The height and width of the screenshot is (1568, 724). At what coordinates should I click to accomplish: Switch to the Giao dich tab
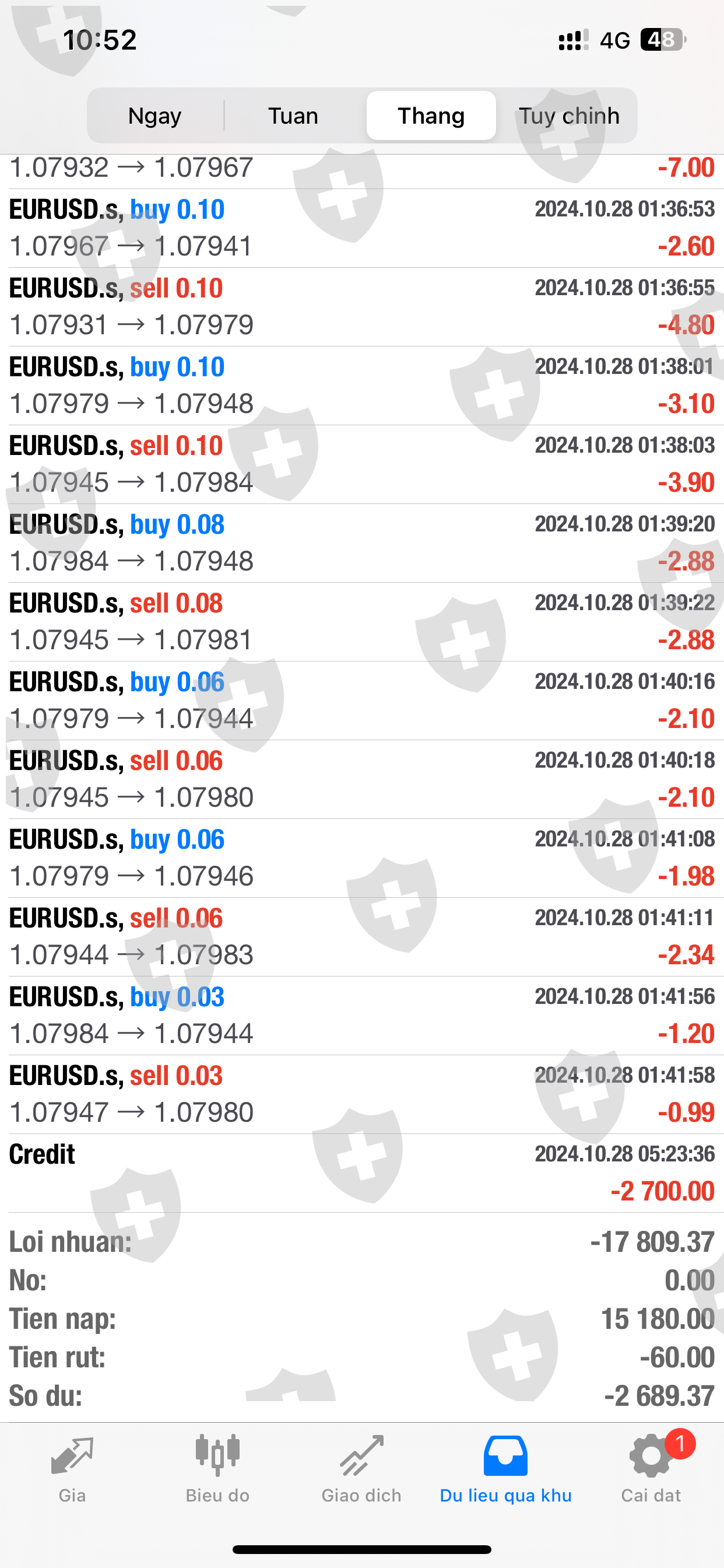coord(361,1468)
